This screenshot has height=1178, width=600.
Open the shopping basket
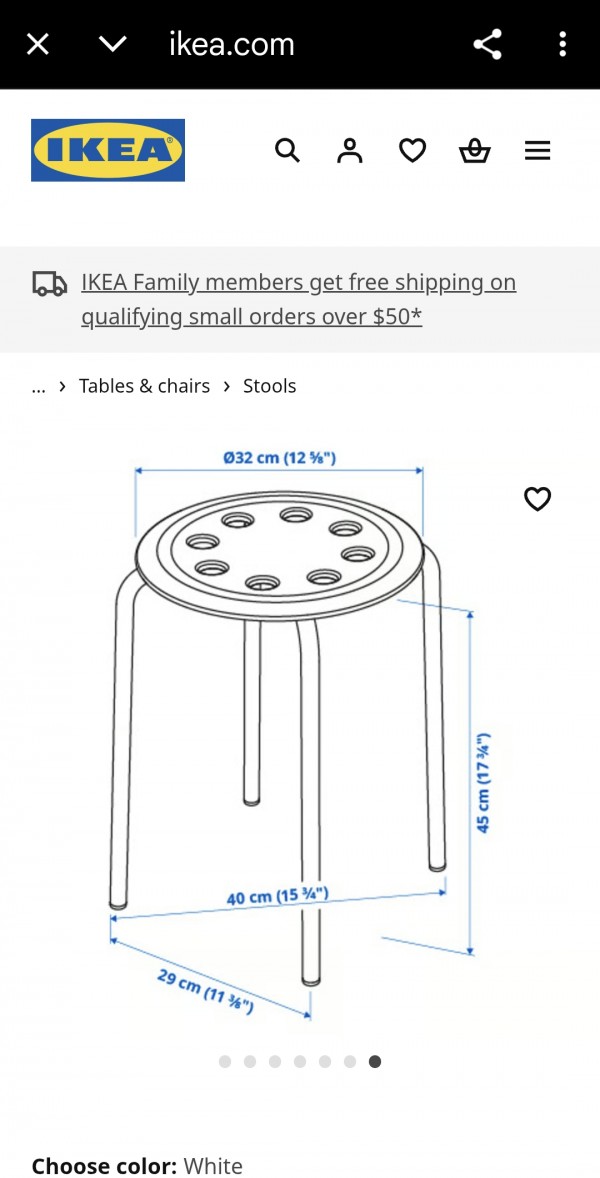tap(474, 150)
